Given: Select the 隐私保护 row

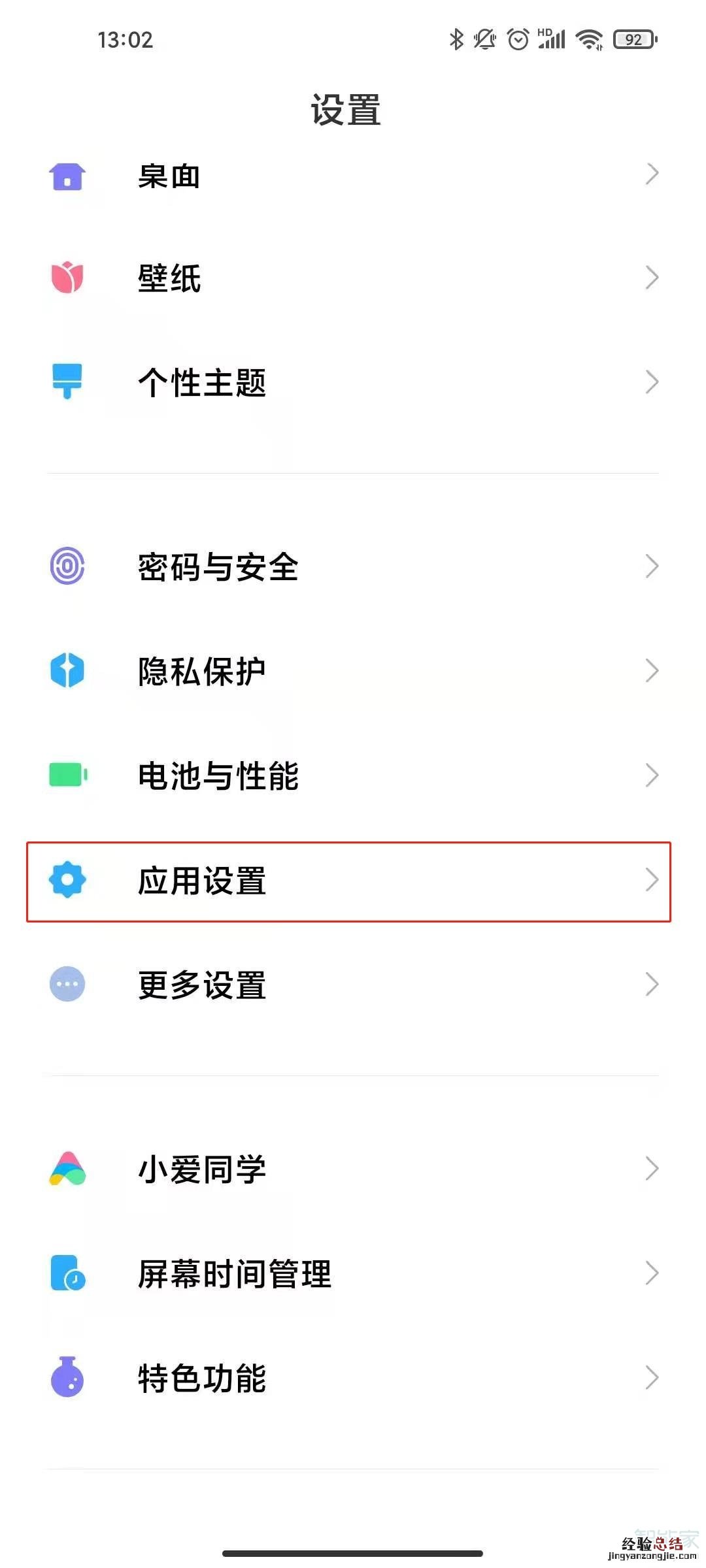Looking at the screenshot, I should [x=353, y=671].
